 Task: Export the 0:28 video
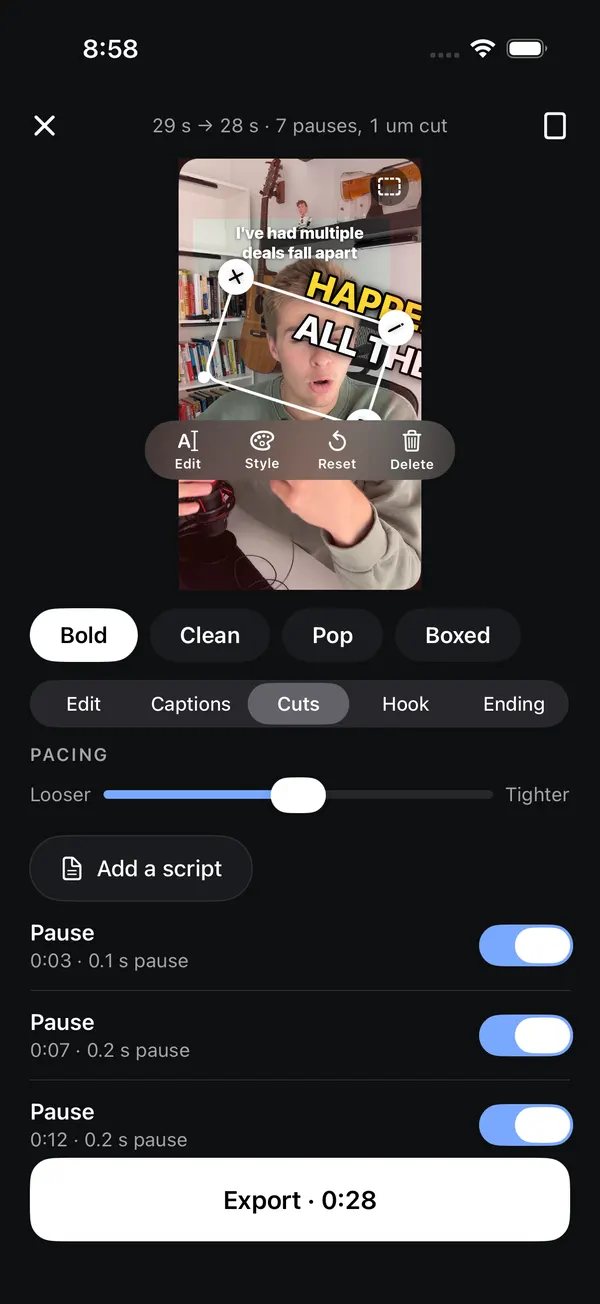point(300,1200)
